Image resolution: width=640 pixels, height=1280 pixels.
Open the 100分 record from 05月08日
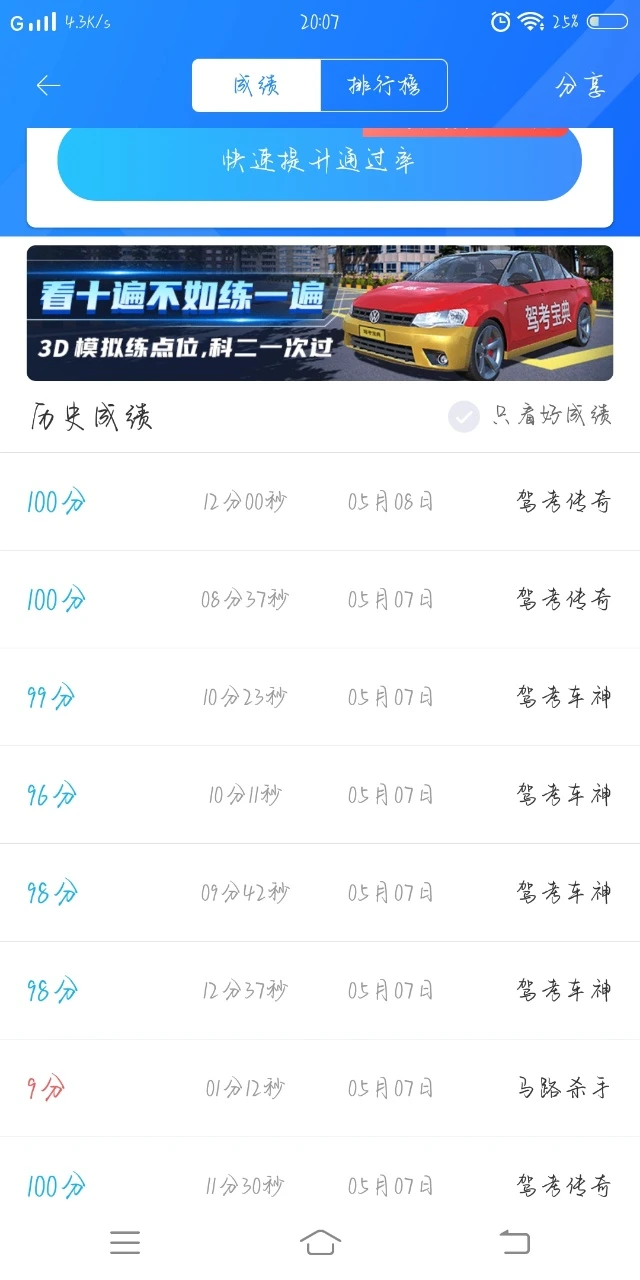319,502
